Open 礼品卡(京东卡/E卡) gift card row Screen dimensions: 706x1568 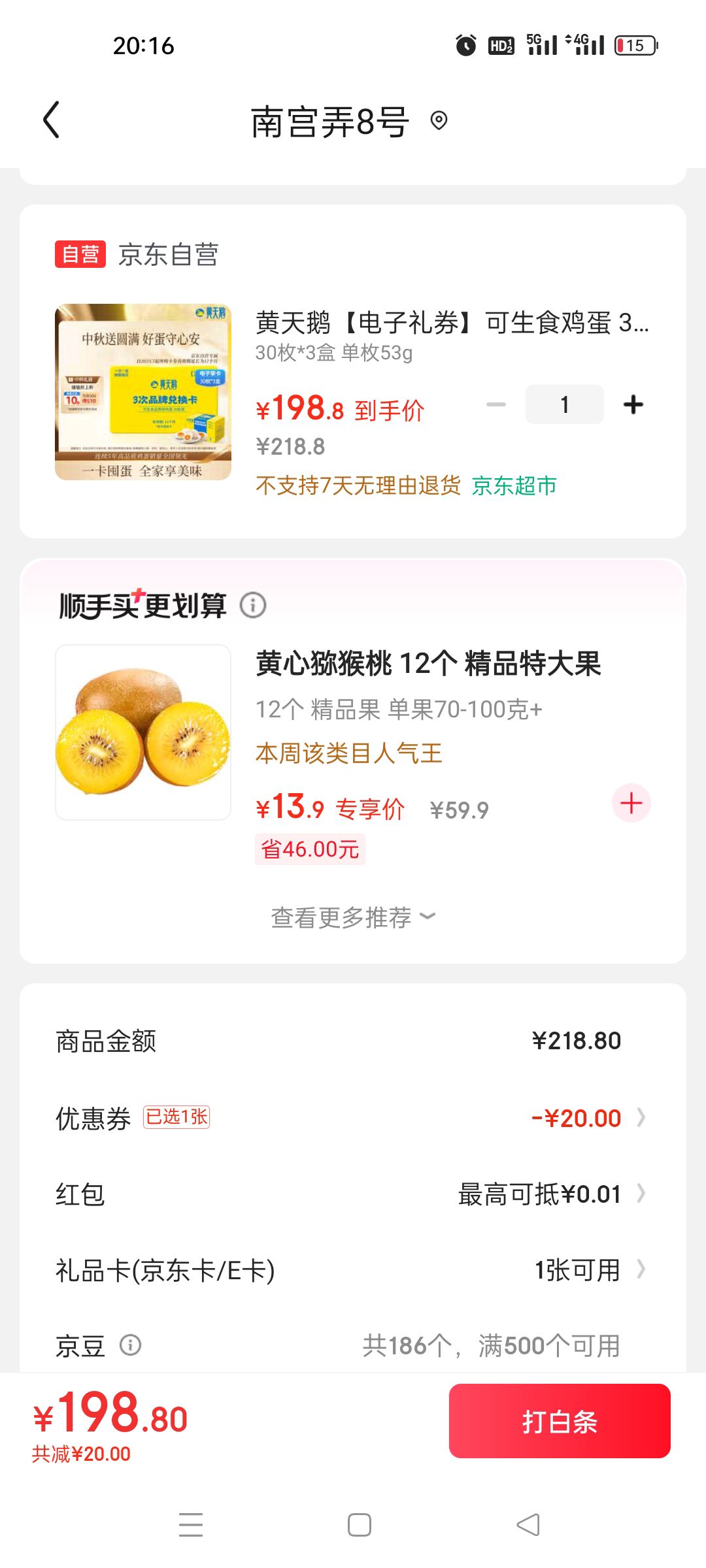click(353, 1270)
